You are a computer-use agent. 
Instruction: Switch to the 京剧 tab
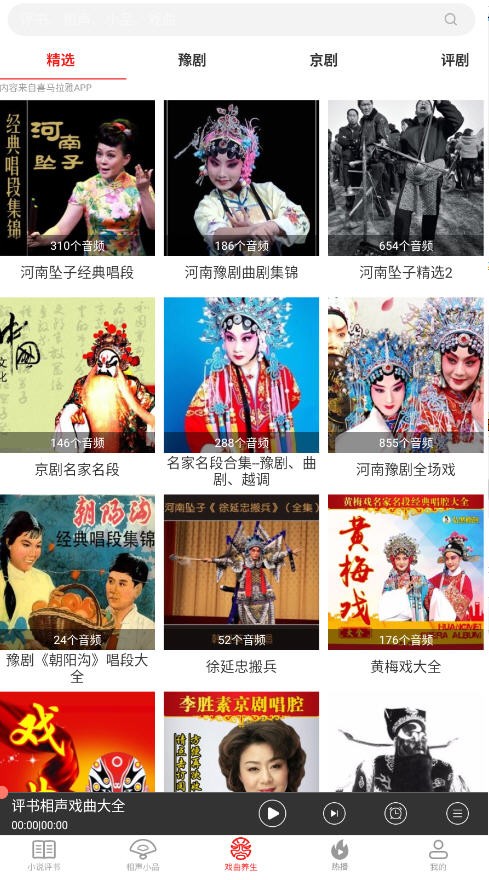pyautogui.click(x=323, y=59)
